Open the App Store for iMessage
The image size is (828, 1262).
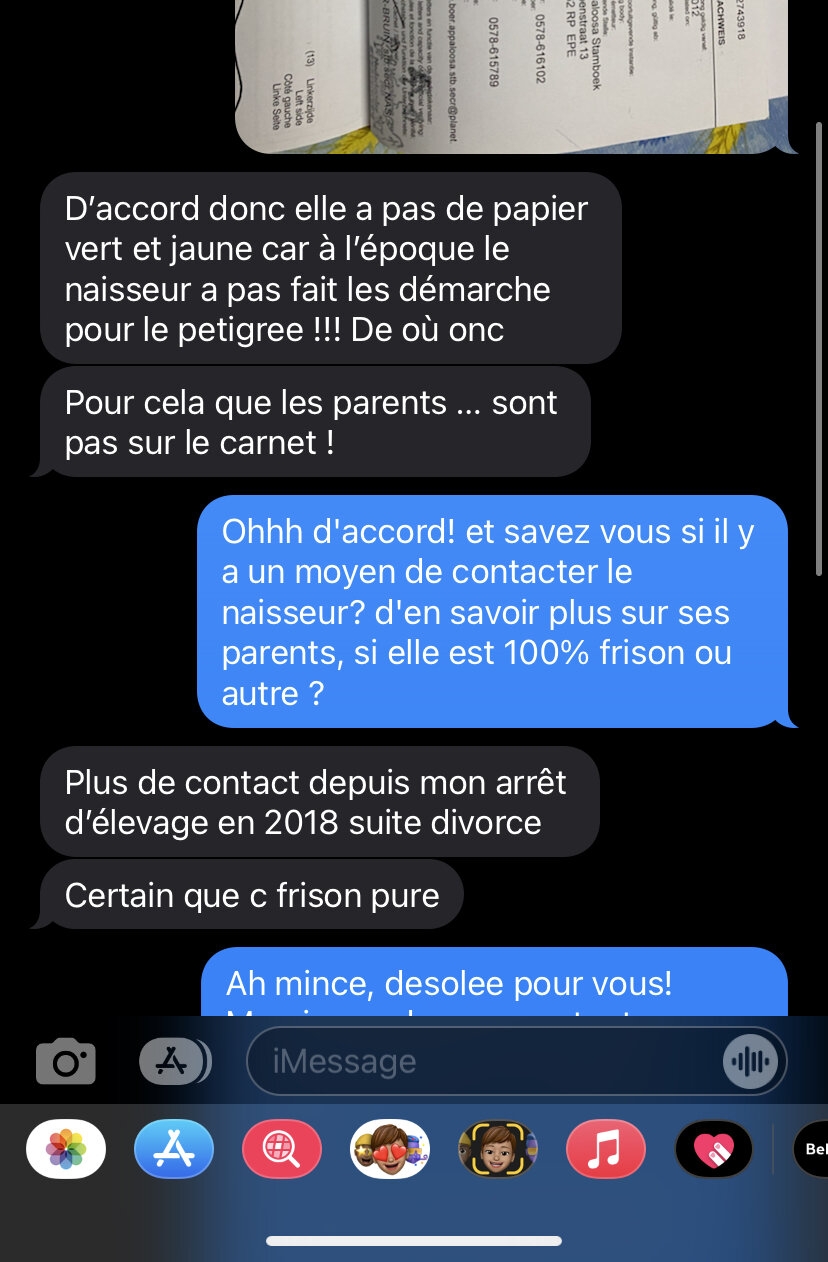pos(174,1149)
